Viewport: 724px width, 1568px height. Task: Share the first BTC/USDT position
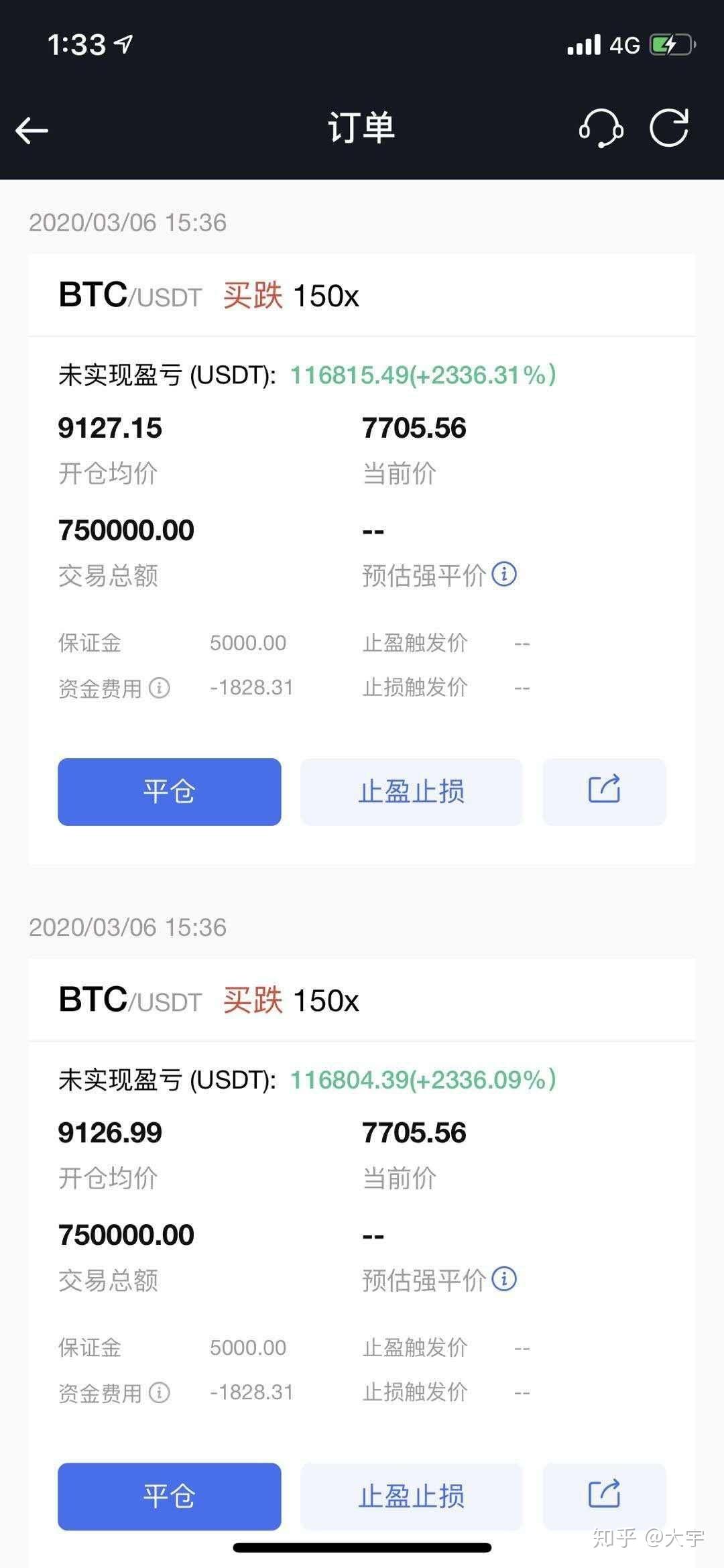(x=603, y=792)
